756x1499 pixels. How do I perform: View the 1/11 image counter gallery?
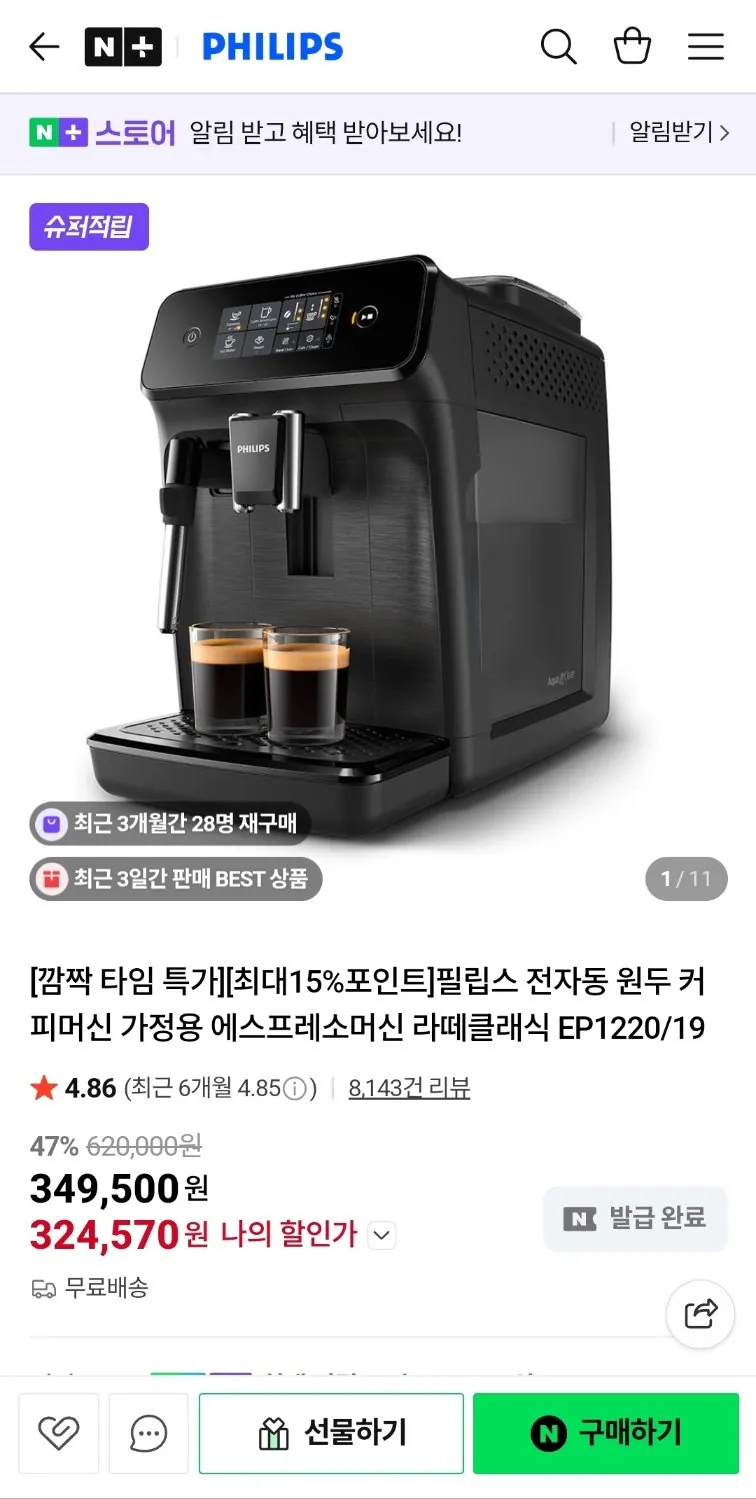(685, 878)
